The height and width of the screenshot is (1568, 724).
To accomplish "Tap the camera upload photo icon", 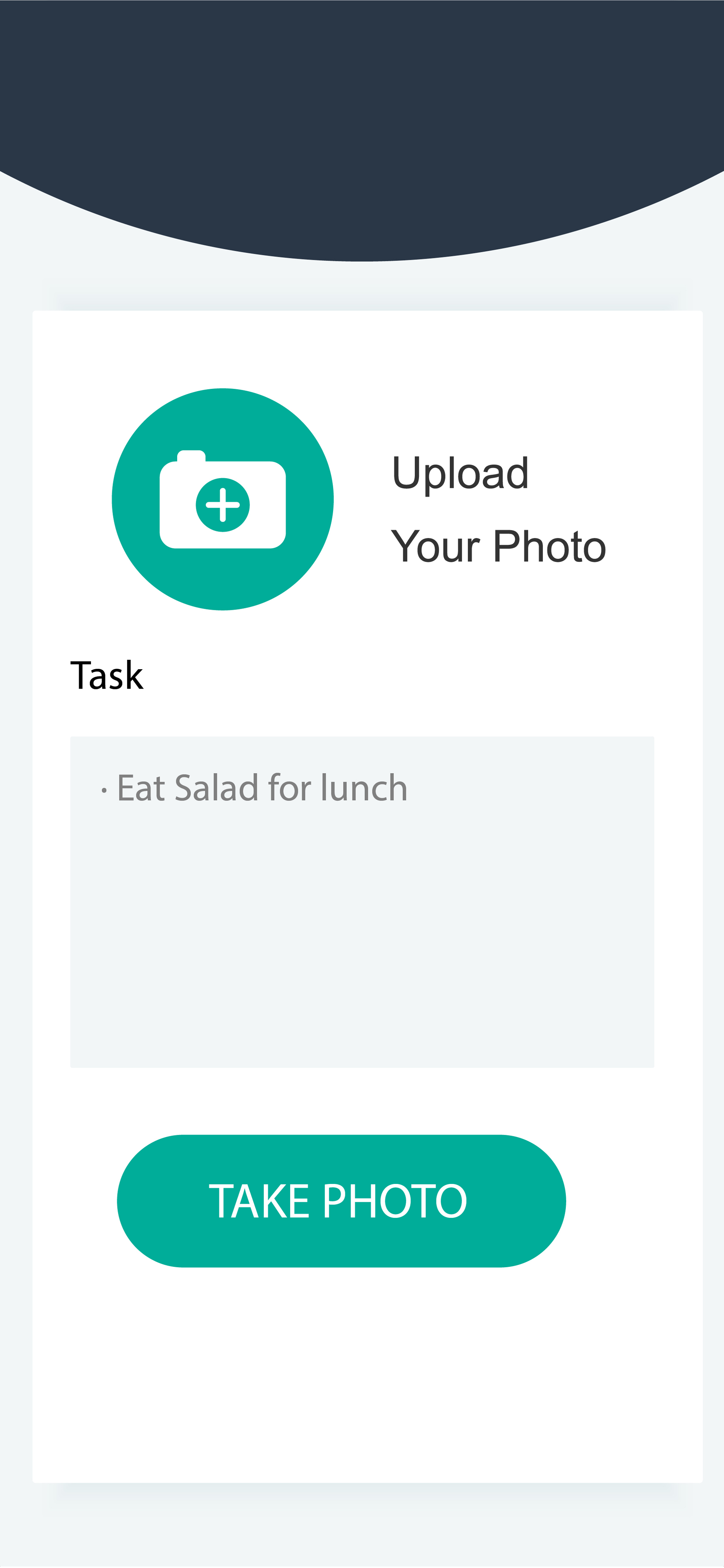I will pos(223,499).
